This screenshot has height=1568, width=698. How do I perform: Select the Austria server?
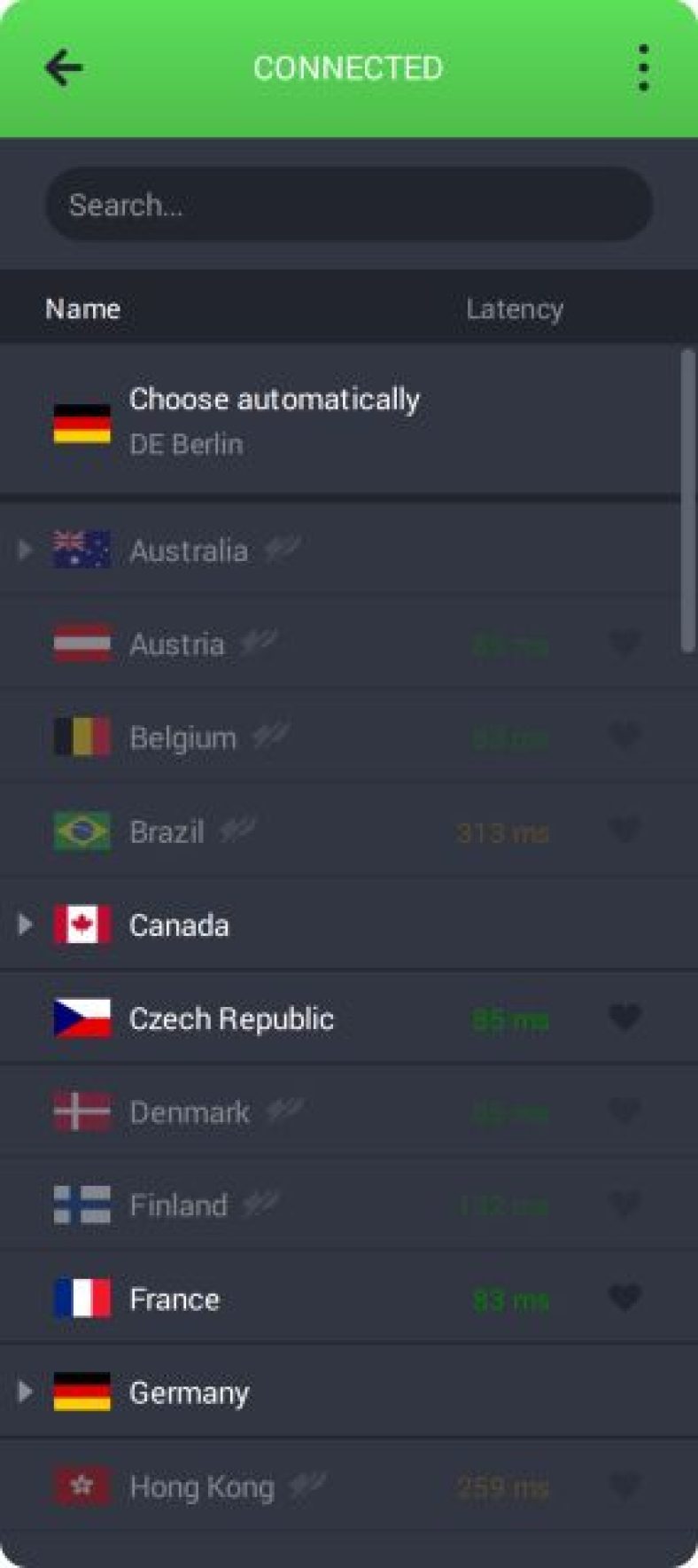pyautogui.click(x=177, y=644)
